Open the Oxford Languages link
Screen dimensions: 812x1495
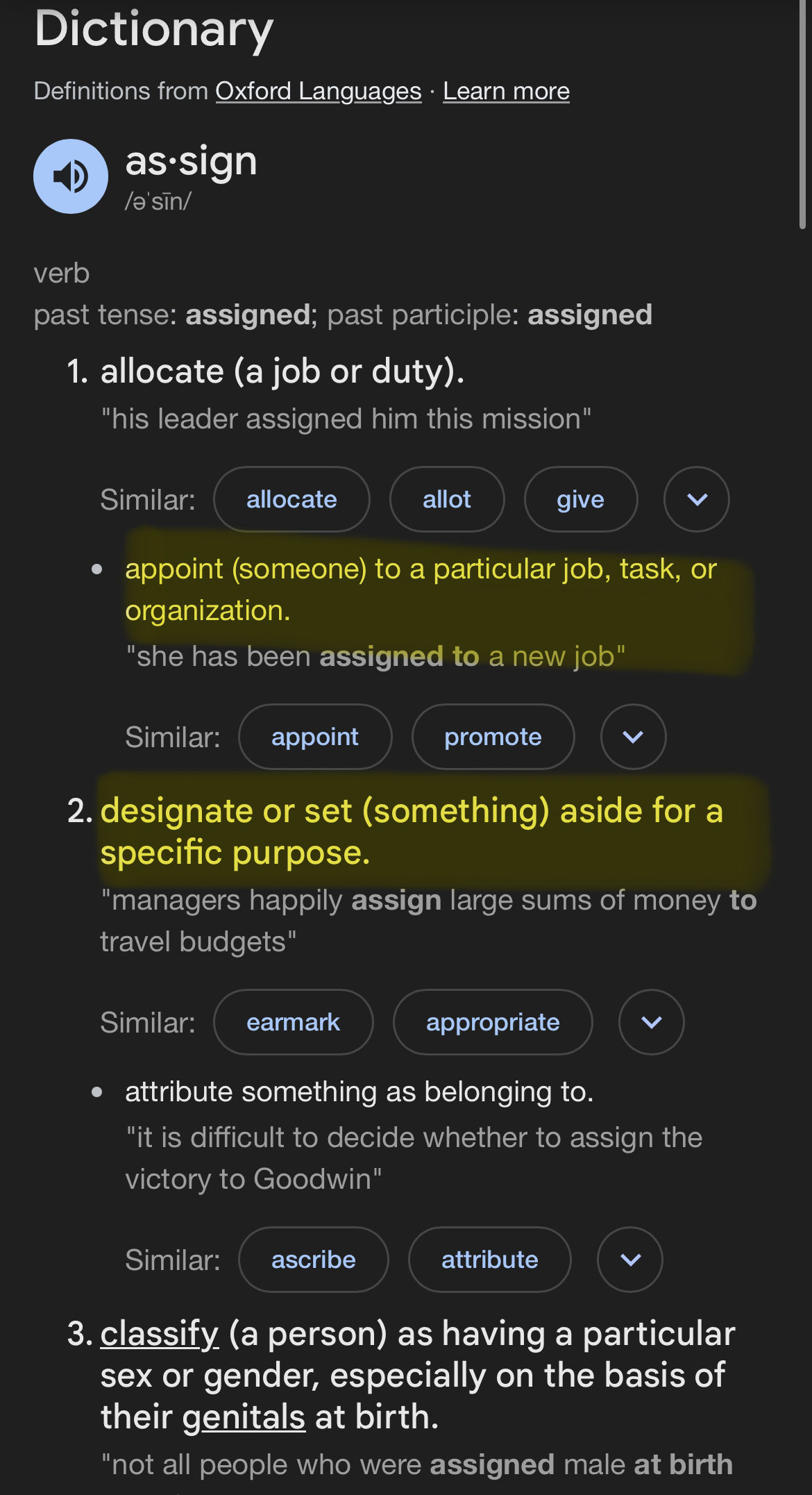point(319,91)
